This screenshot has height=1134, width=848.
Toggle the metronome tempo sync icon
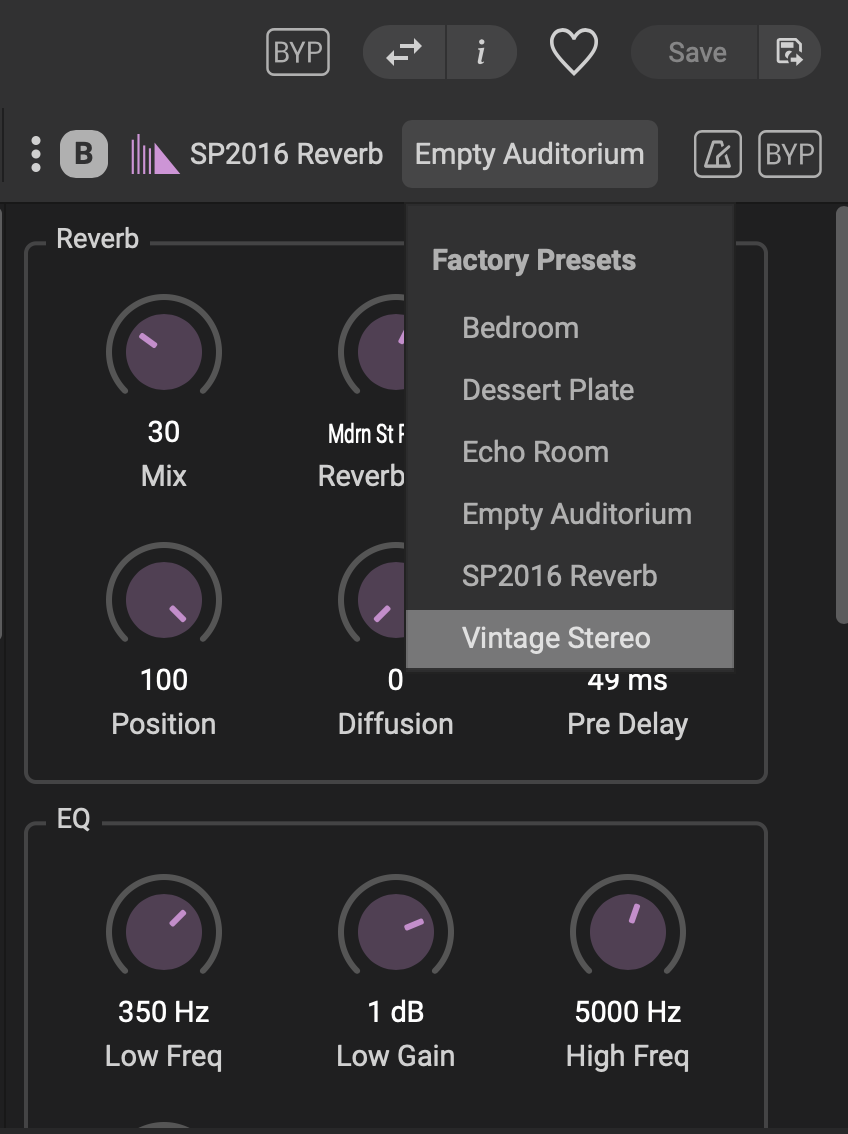717,154
